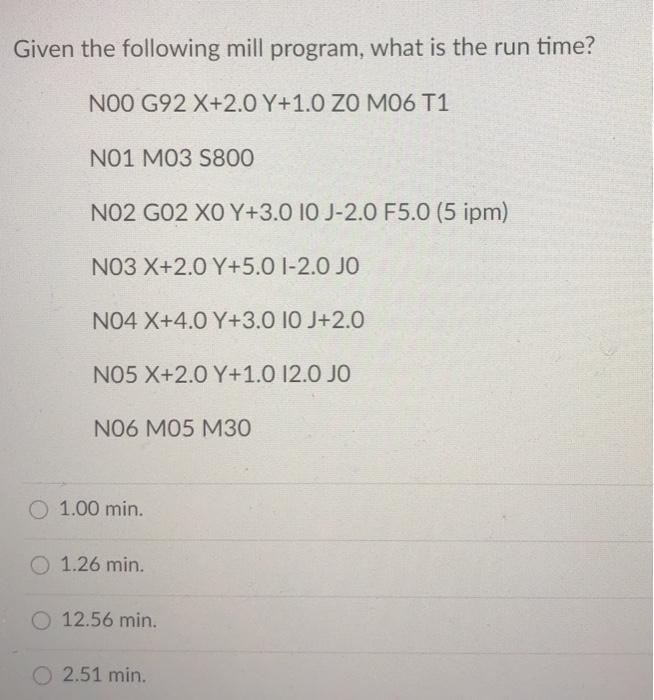The image size is (654, 700).
Task: Pick the 12.56 min. radio button
Action: pyautogui.click(x=39, y=619)
